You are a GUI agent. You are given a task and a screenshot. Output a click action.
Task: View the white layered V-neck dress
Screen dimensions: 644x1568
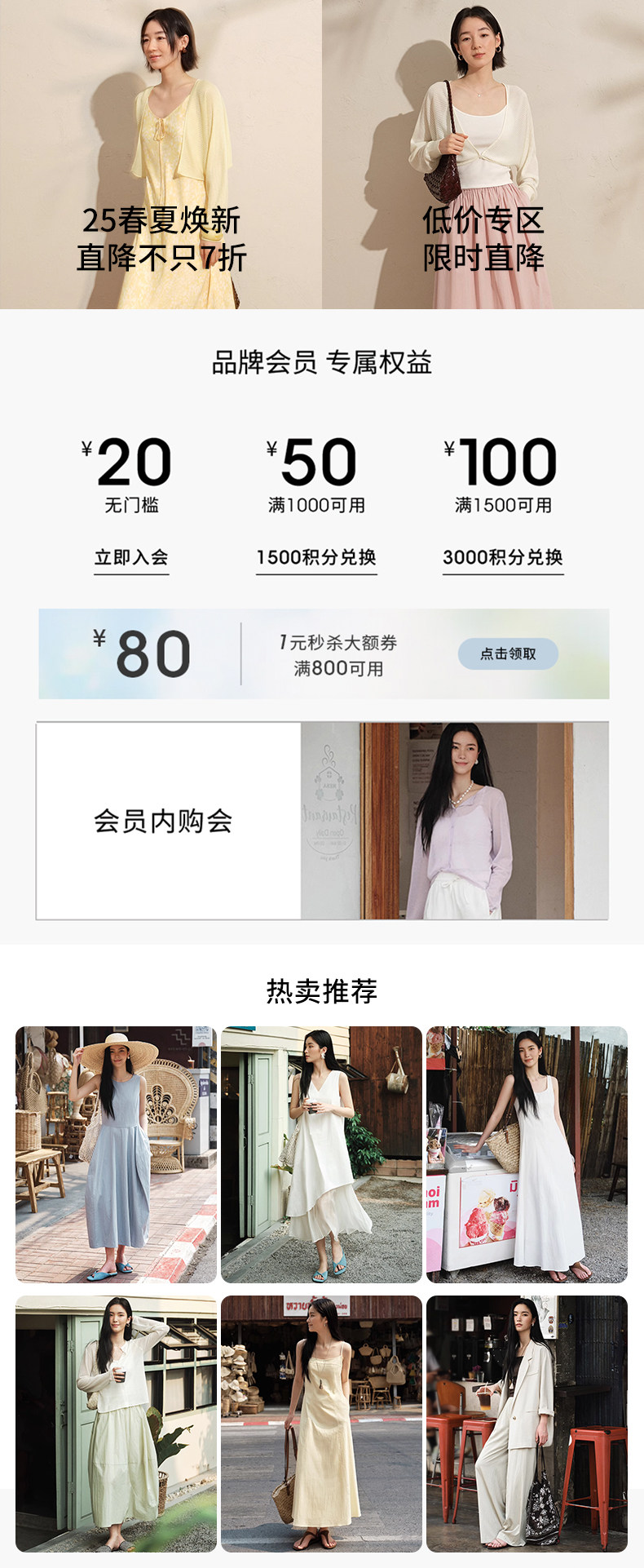322,1154
